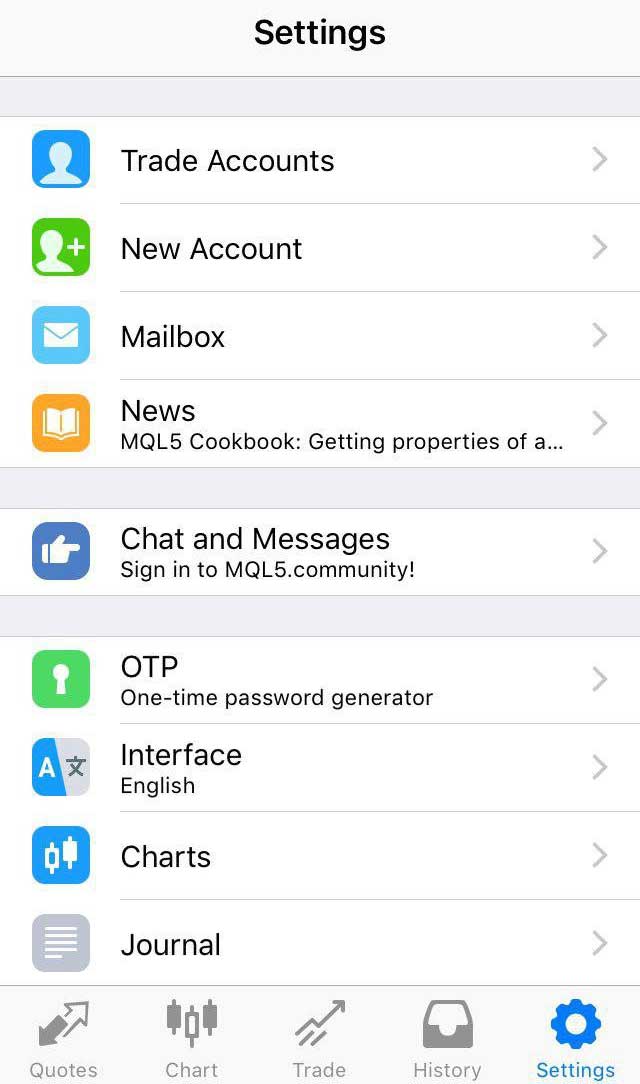Viewport: 640px width, 1084px height.
Task: Open Chat and Messages
Action: click(320, 552)
